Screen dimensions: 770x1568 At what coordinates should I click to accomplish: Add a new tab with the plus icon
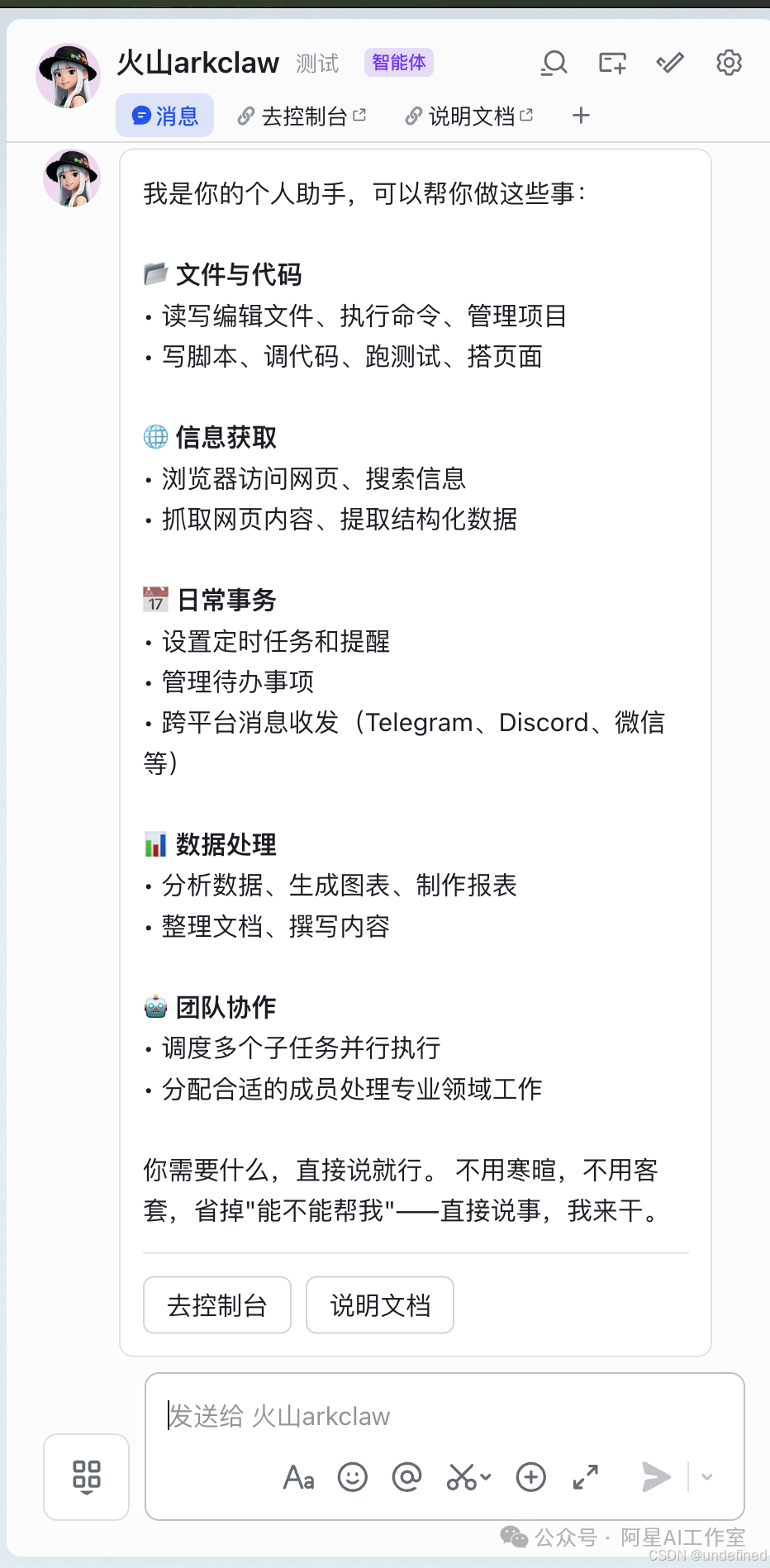coord(581,116)
